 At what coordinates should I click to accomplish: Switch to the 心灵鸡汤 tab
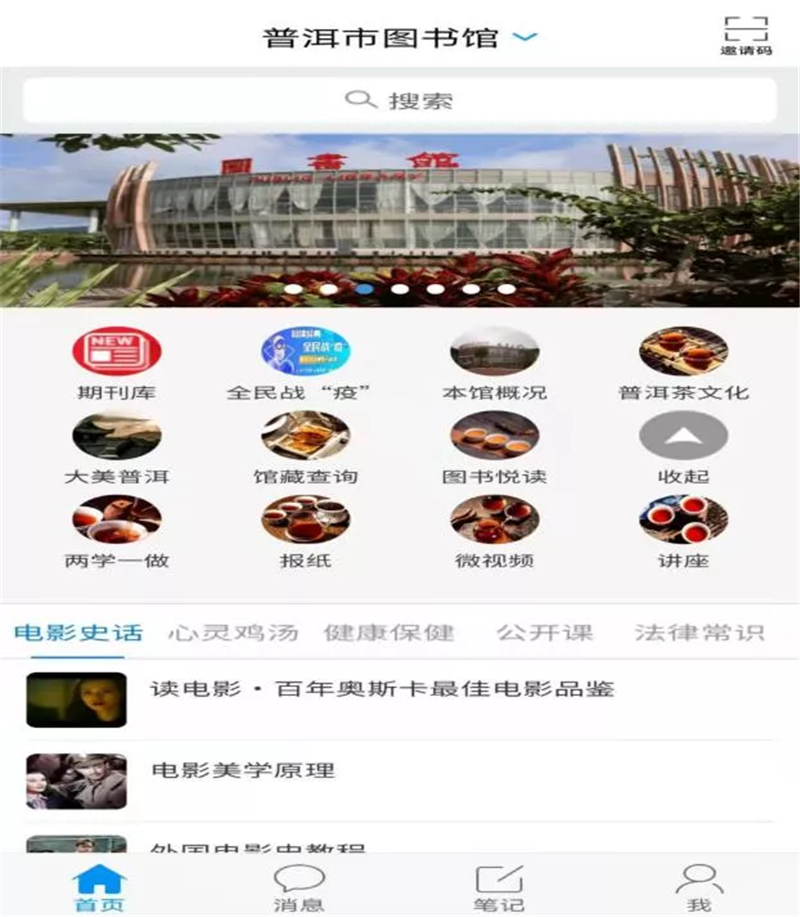(232, 633)
